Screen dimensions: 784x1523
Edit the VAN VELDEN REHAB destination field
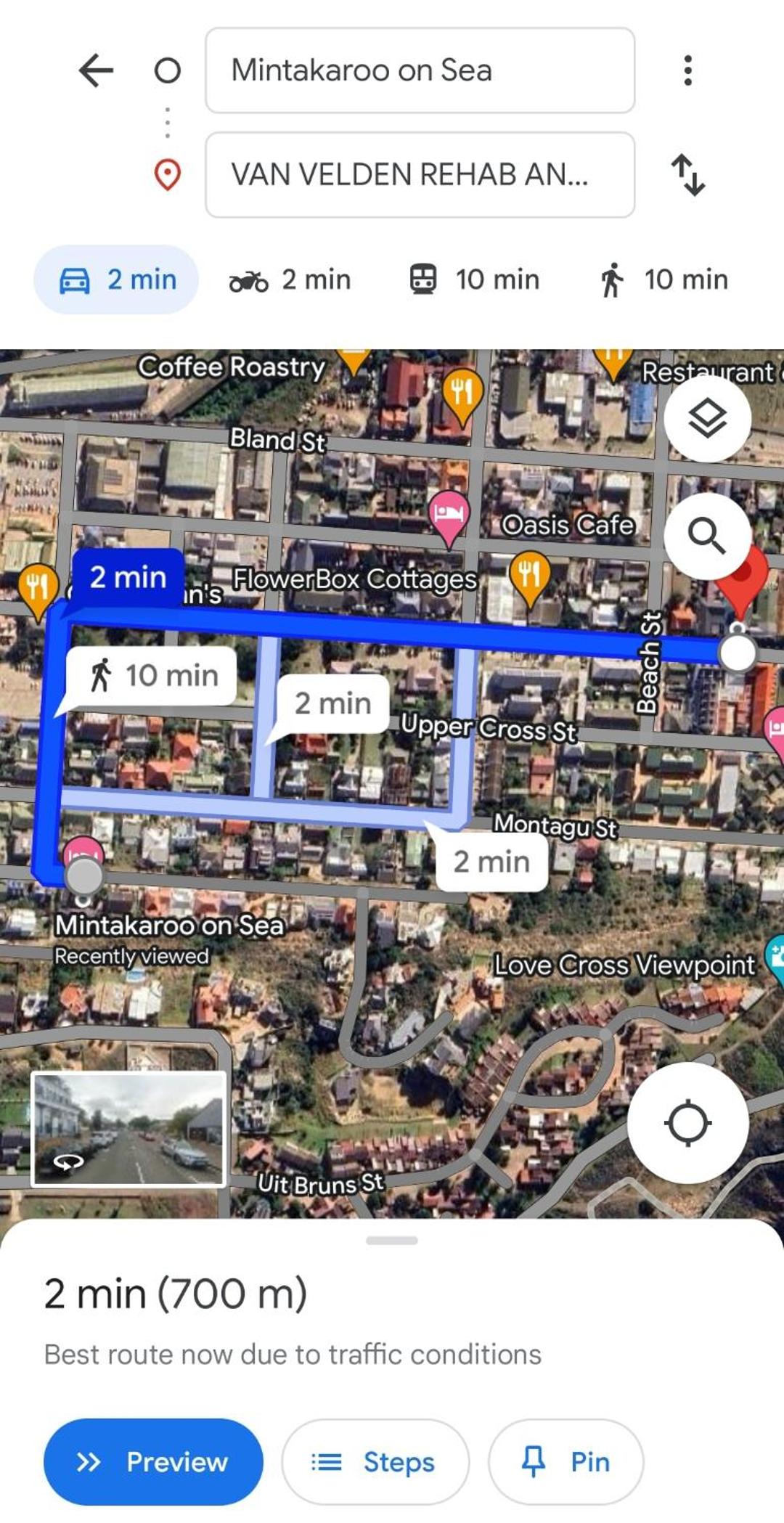click(x=420, y=174)
